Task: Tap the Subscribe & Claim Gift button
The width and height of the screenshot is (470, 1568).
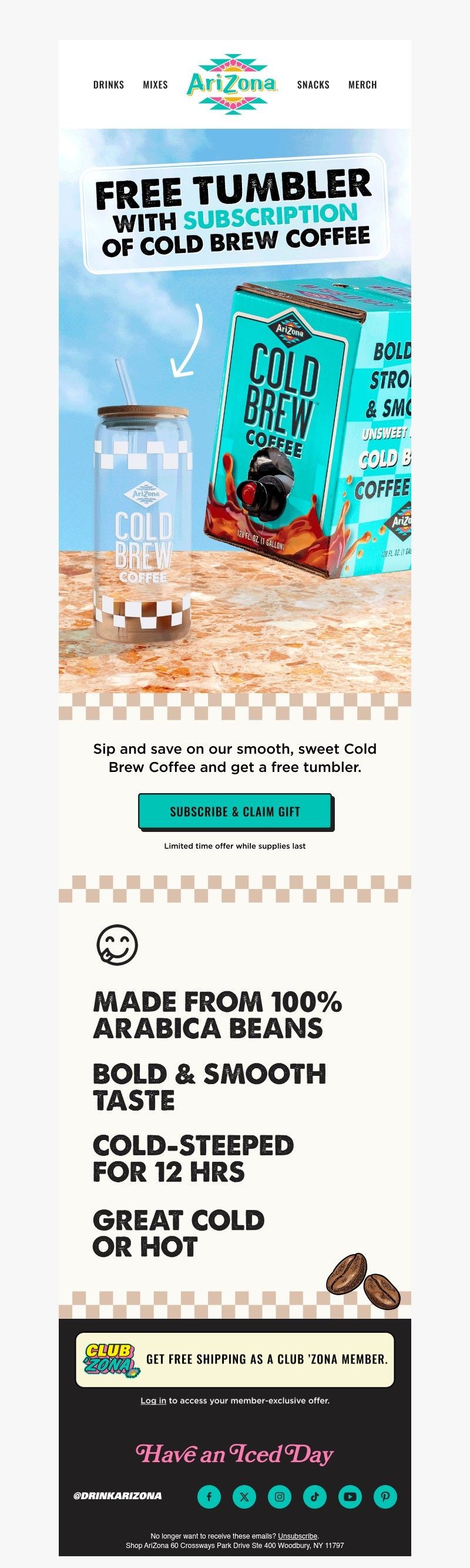Action: point(234,811)
